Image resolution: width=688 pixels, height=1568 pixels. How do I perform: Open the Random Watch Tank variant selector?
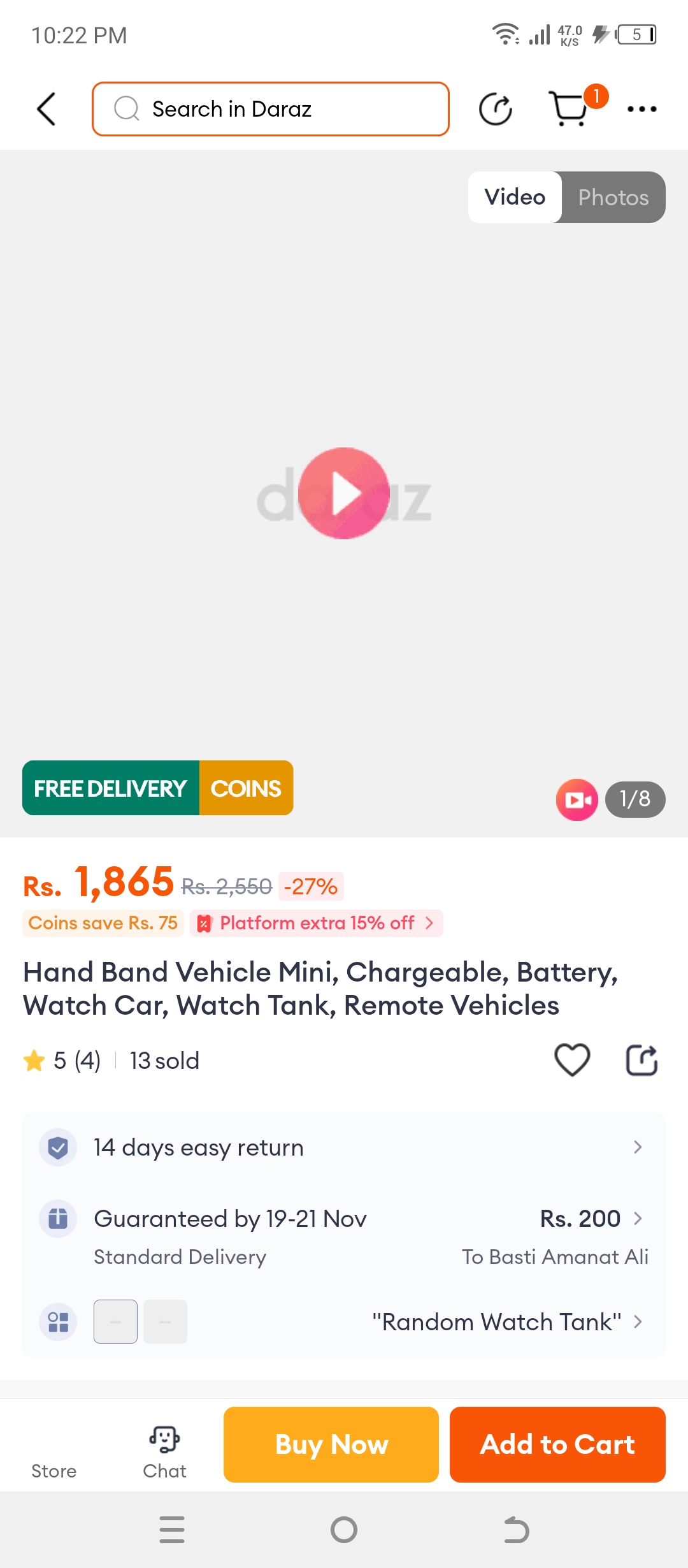497,1322
